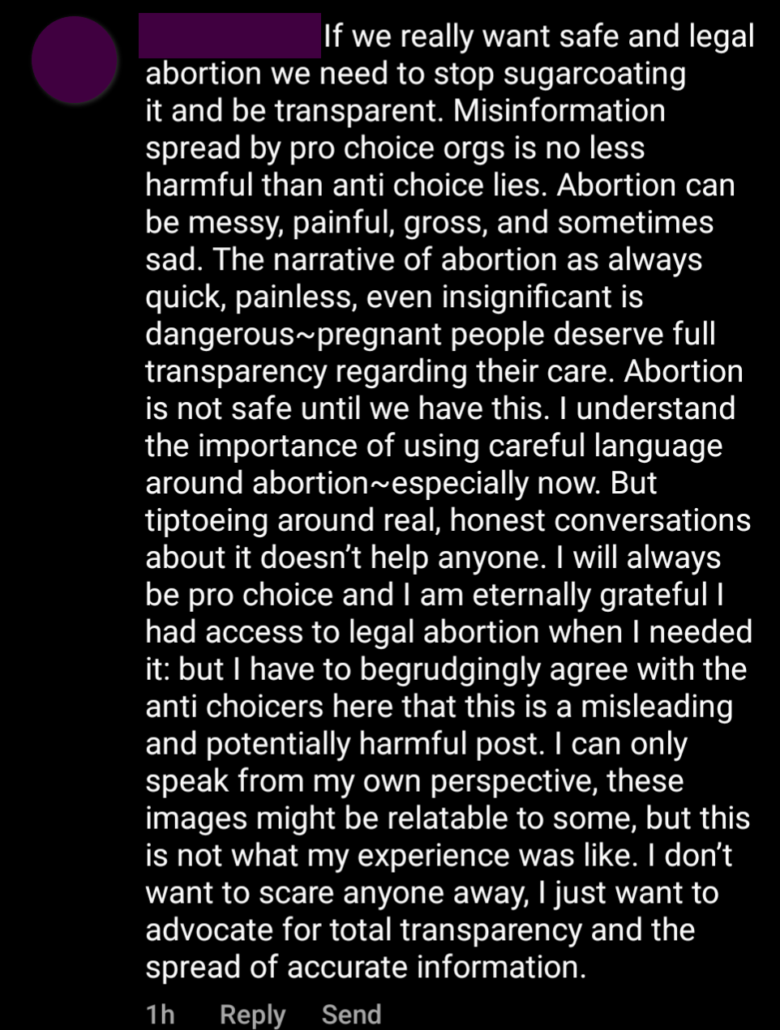Send this comment to someone
The width and height of the screenshot is (780, 1030).
(351, 1014)
